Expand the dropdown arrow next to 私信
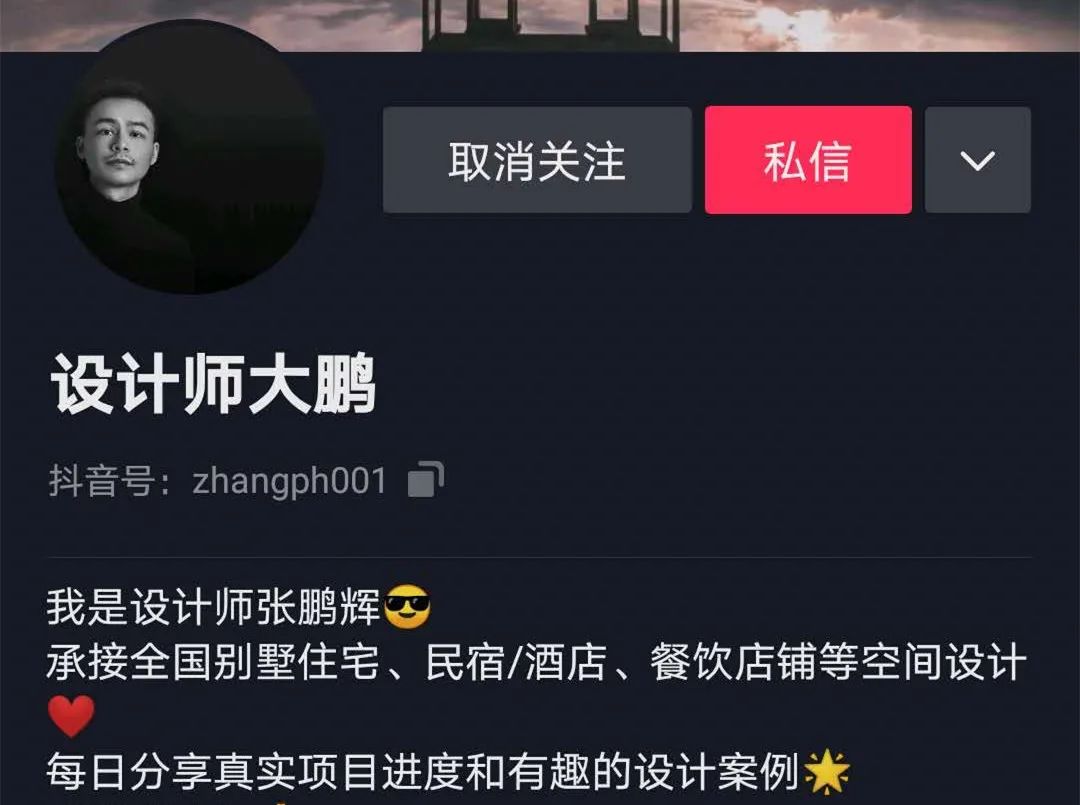The image size is (1080, 805). (977, 160)
